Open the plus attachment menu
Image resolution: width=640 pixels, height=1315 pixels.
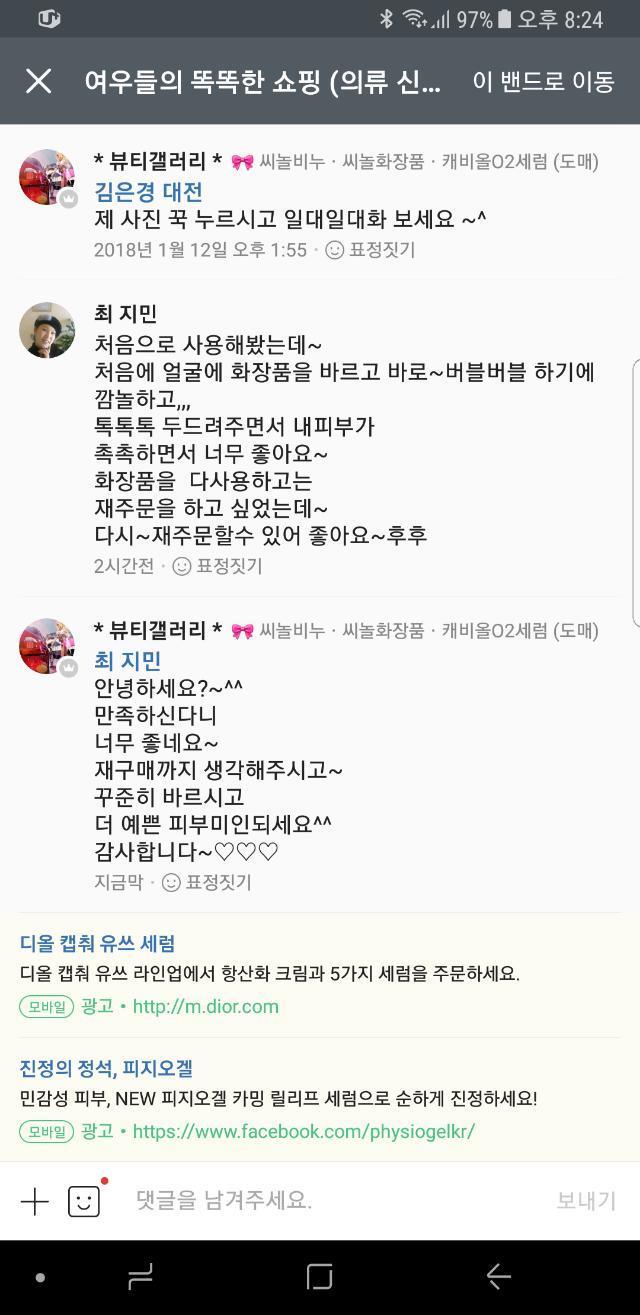[35, 1201]
